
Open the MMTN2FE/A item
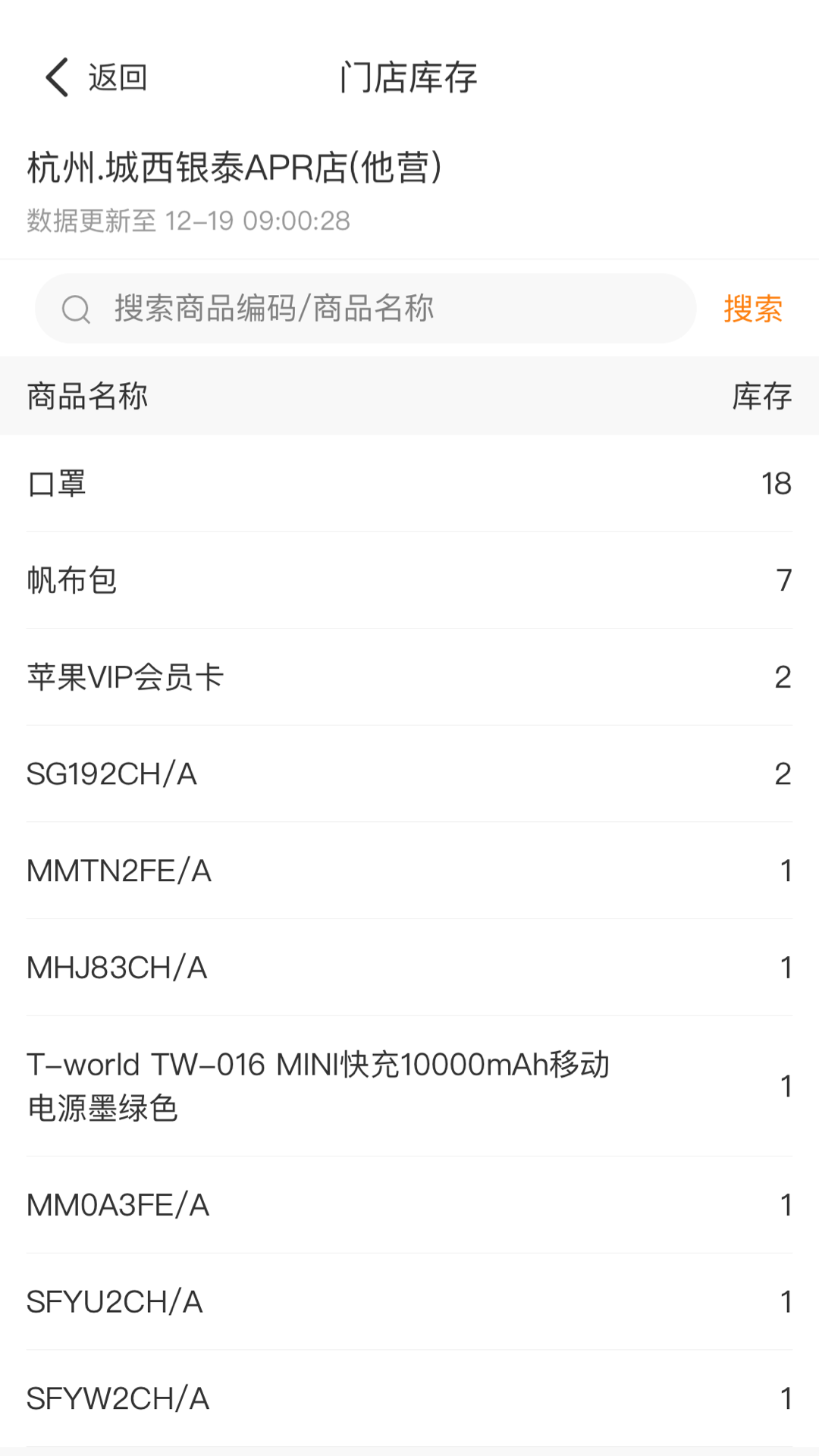[x=409, y=871]
